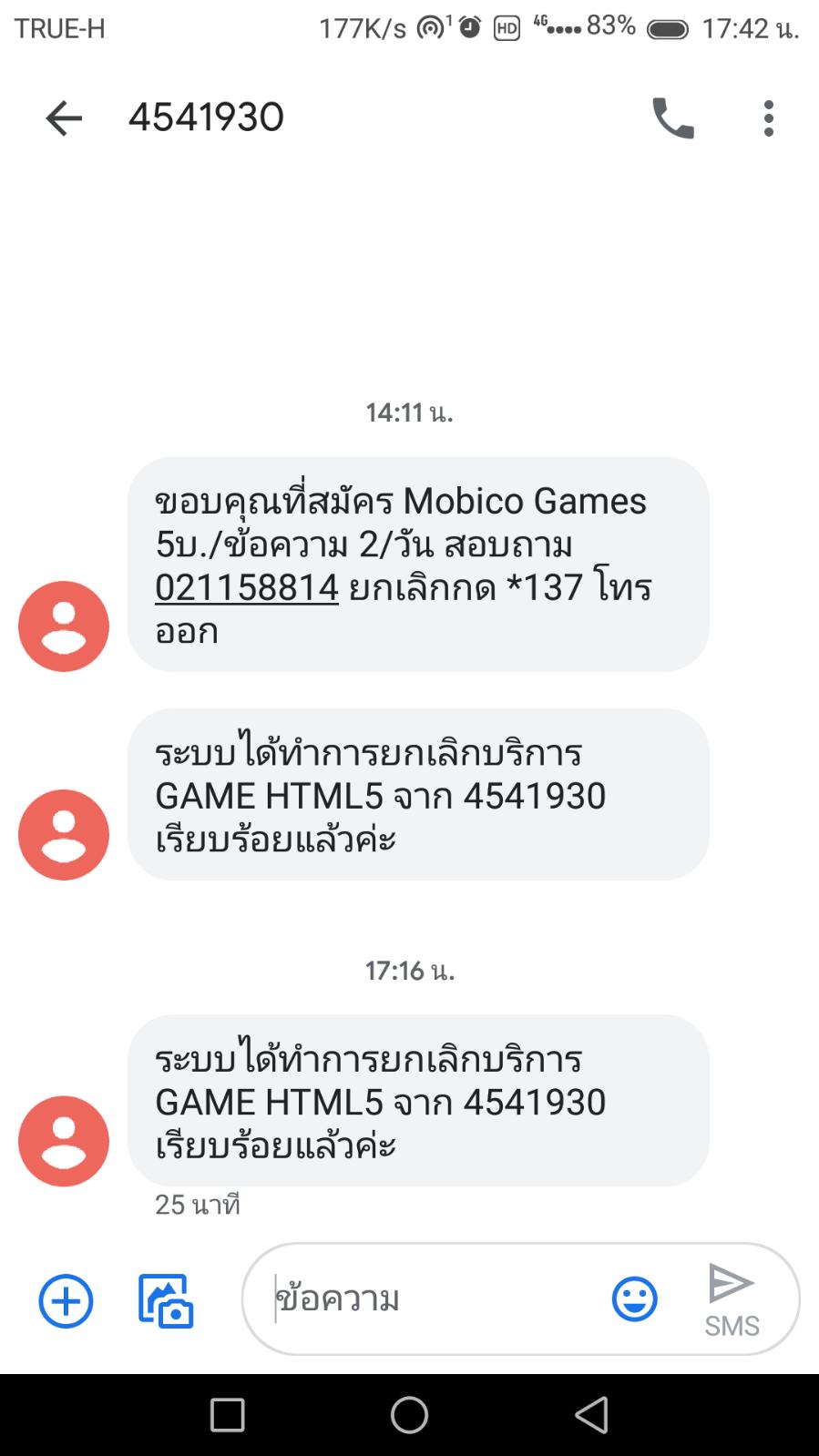Screen dimensions: 819x1456
Task: Call the sender 4541930
Action: point(673,118)
